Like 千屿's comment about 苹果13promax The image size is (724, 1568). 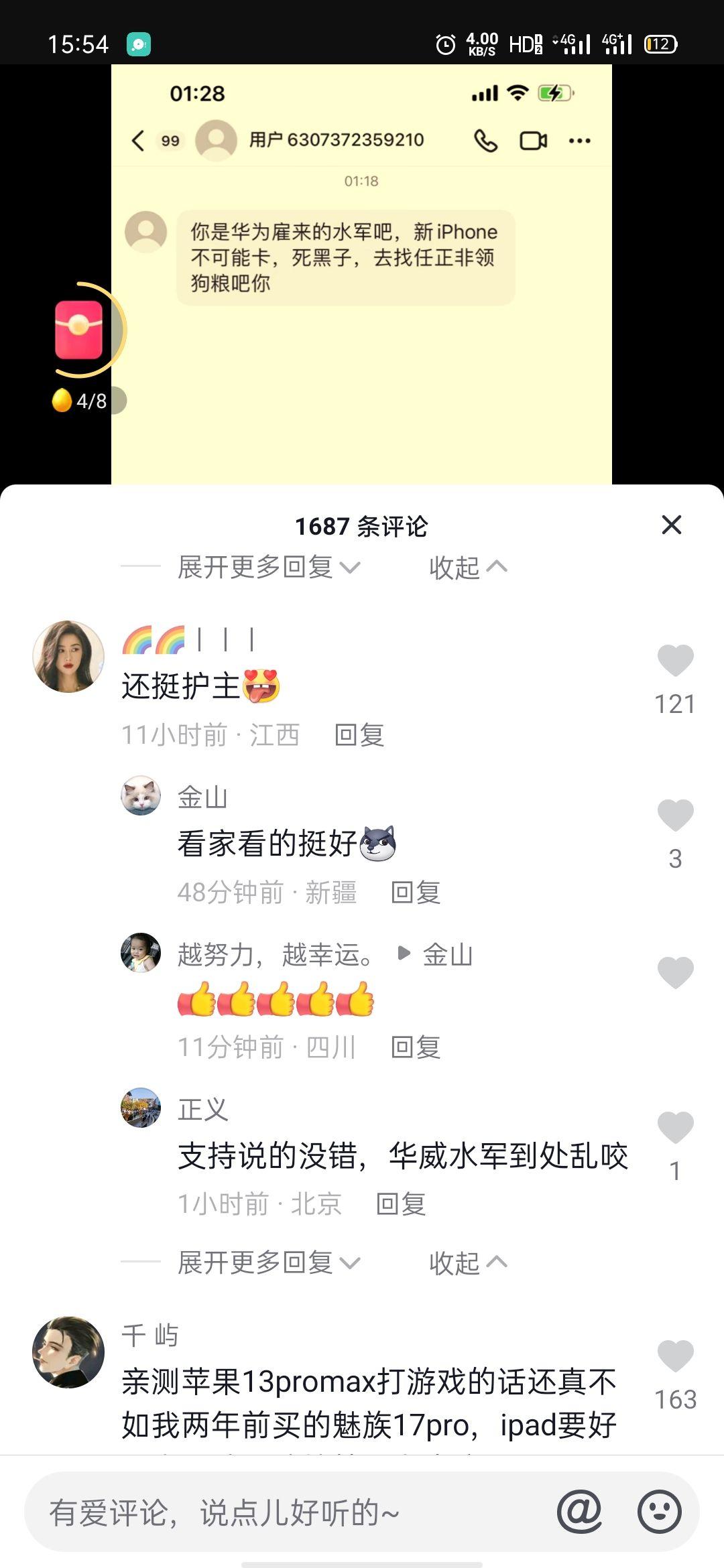tap(675, 1356)
